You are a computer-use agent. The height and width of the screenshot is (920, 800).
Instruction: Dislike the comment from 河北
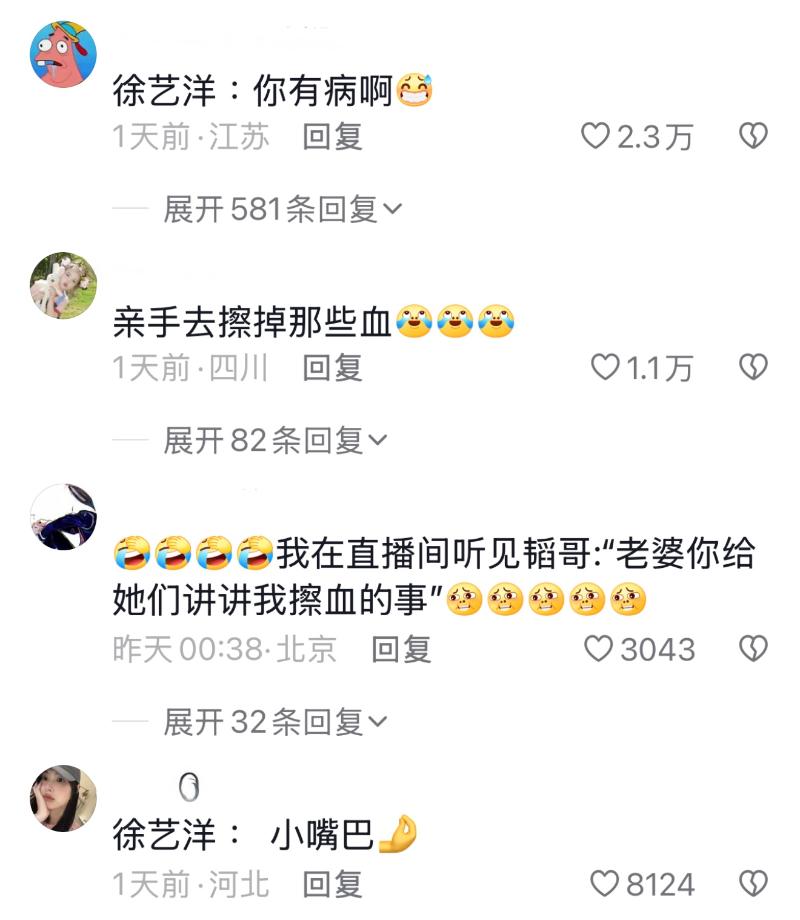point(752,884)
